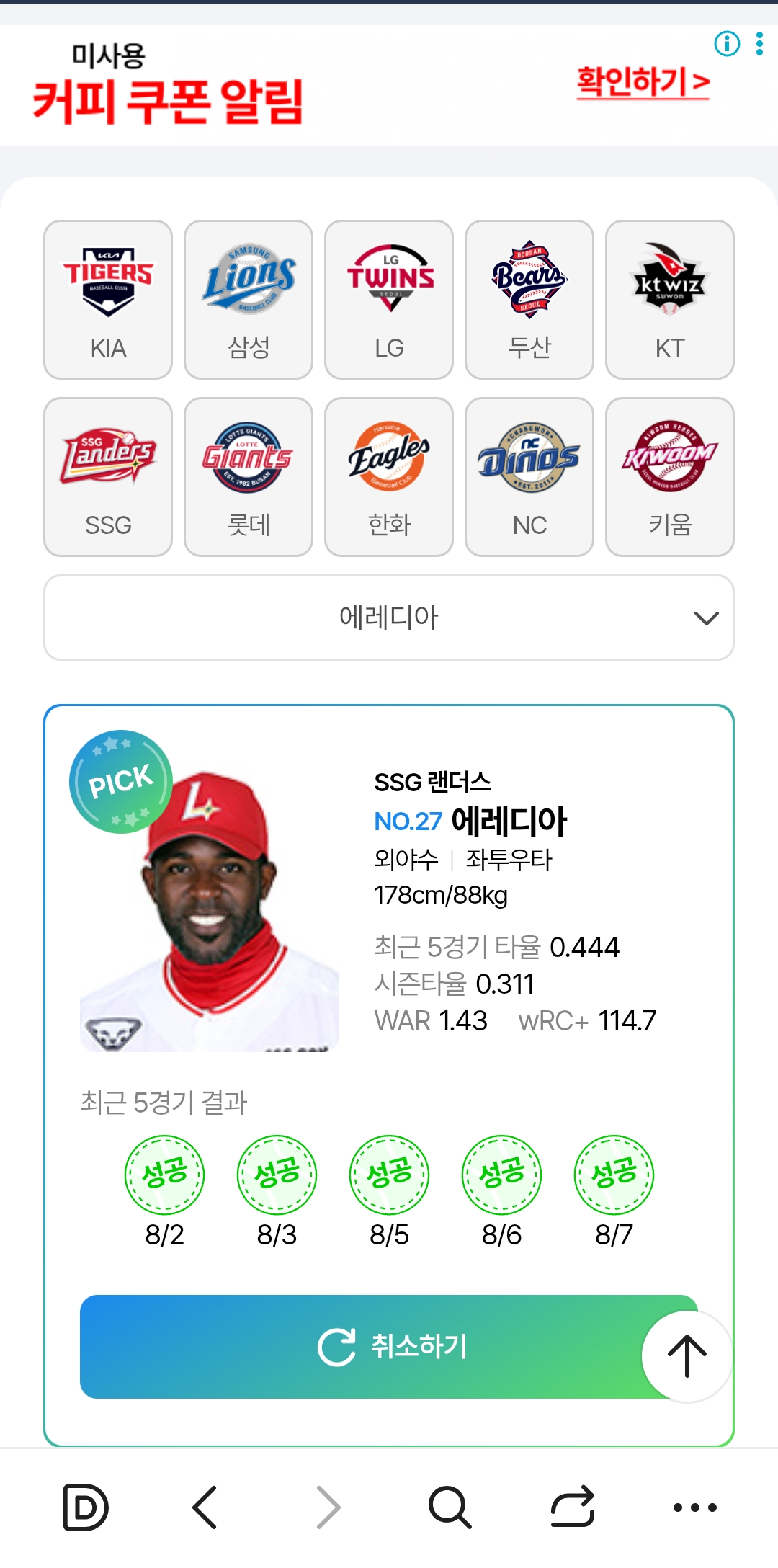Viewport: 778px width, 1568px height.
Task: Choose the LG Twins team
Action: tap(389, 300)
